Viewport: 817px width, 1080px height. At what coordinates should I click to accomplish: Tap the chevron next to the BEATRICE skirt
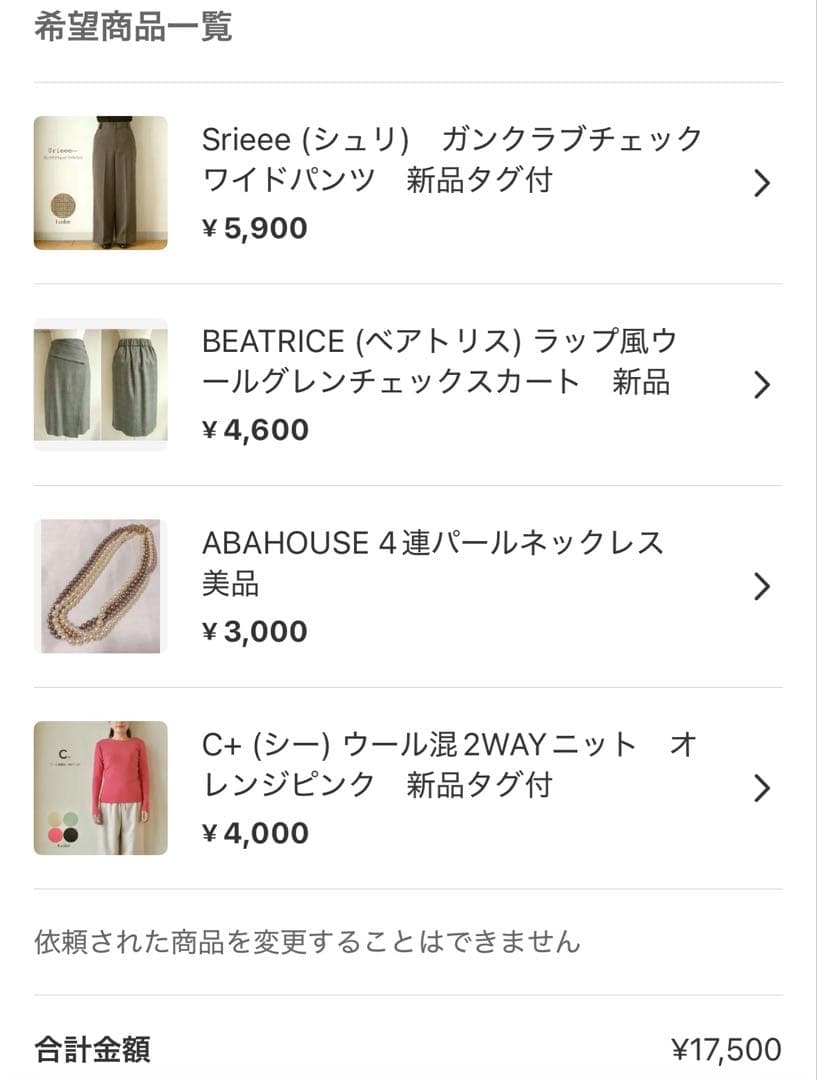coord(762,385)
